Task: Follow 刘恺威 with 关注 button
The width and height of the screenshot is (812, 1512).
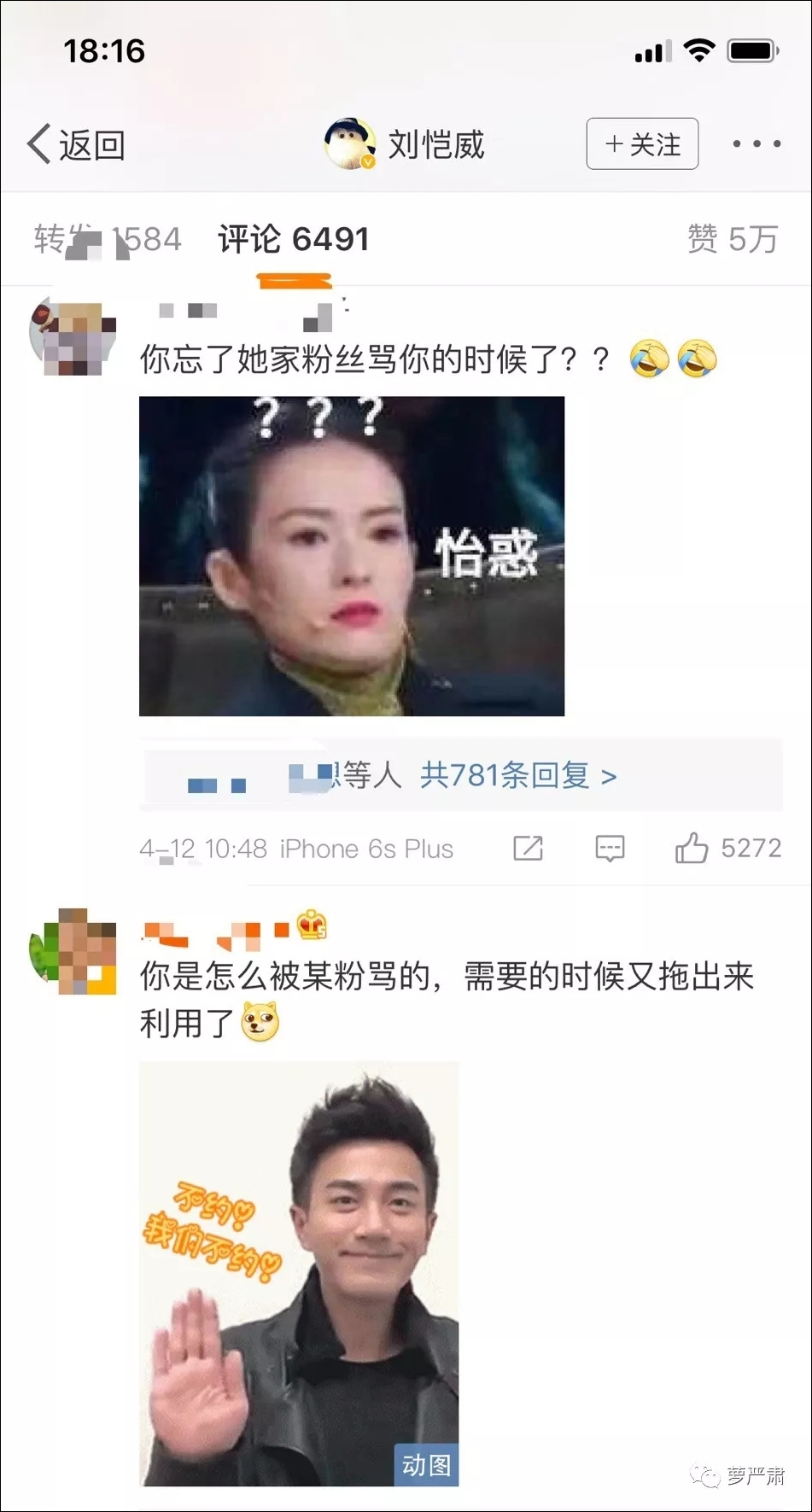Action: click(x=642, y=144)
